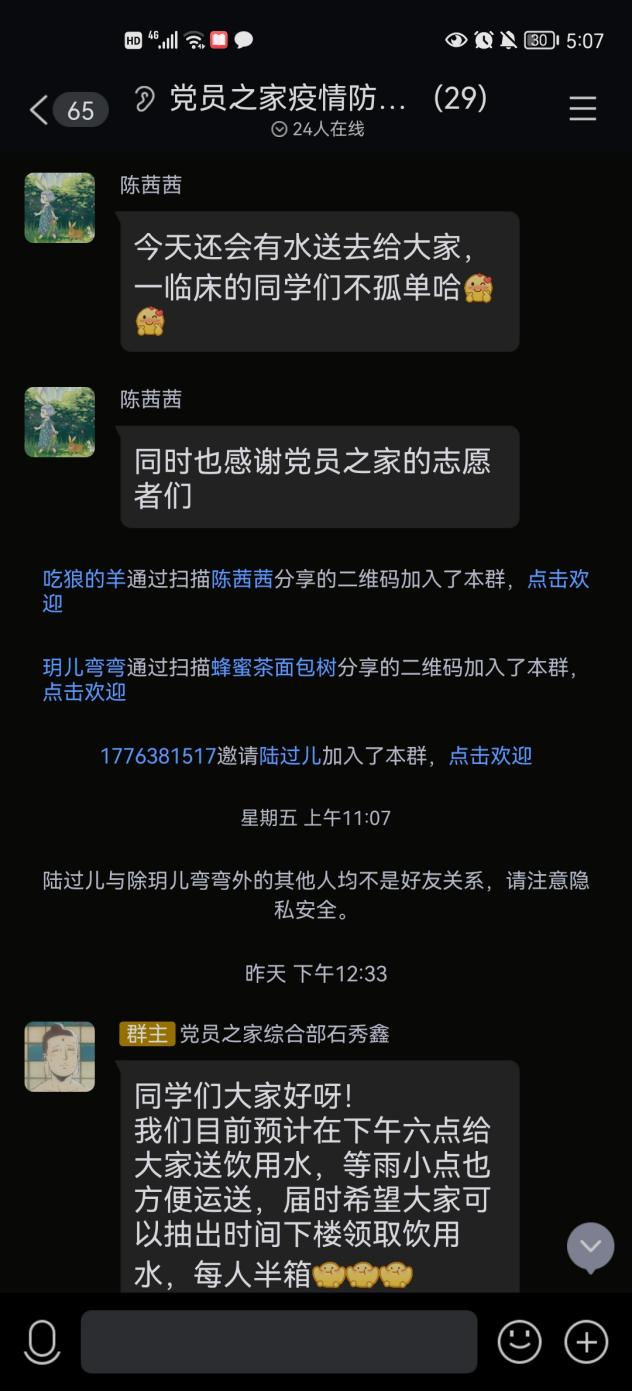Tap 点击欢迎 to welcome 玥儿弯弯

click(84, 692)
